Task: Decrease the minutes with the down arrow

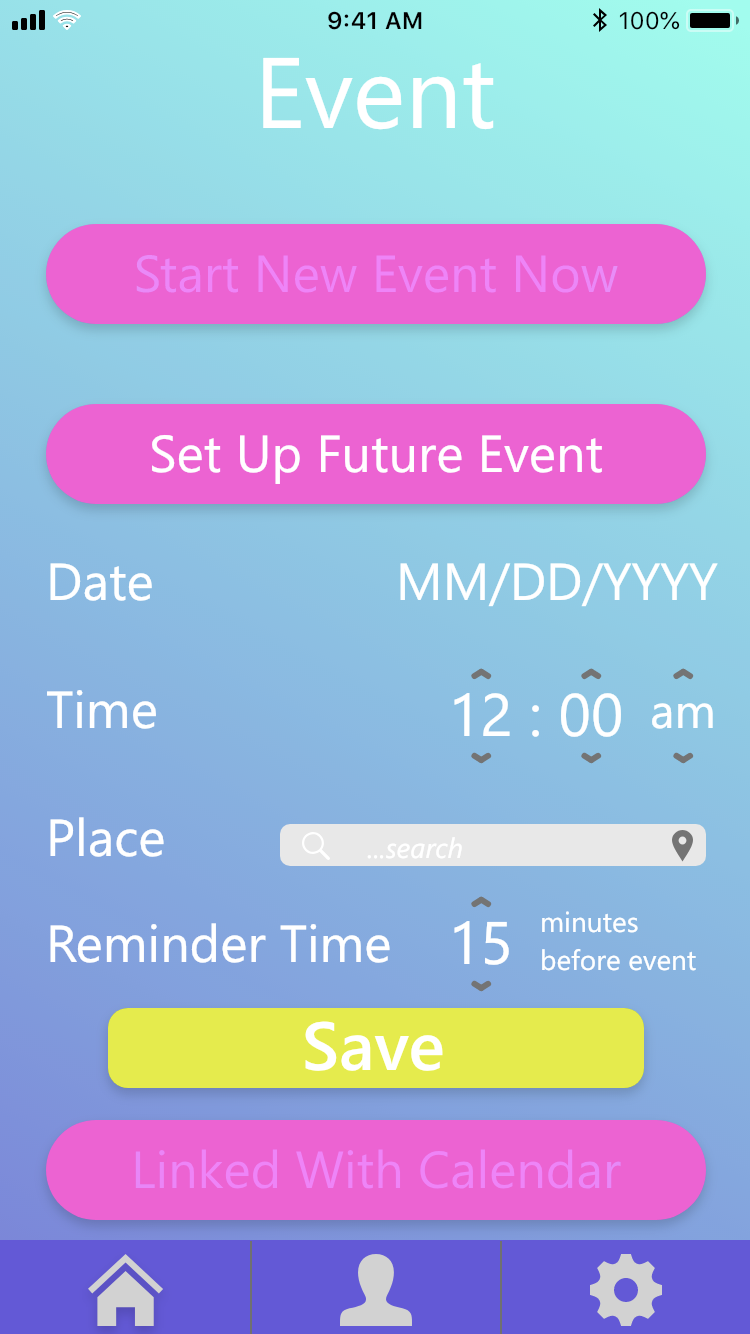Action: [591, 758]
